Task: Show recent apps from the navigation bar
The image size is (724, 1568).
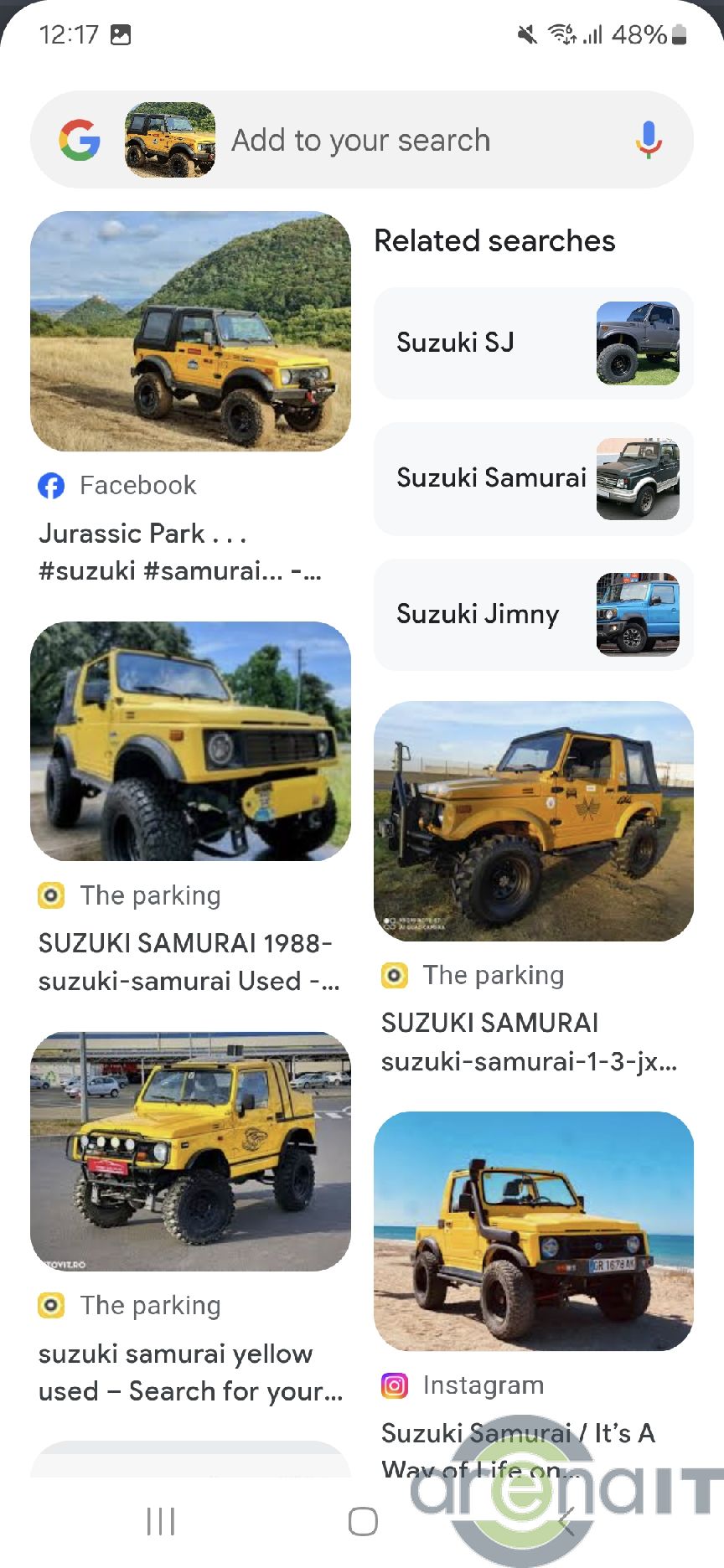Action: pyautogui.click(x=161, y=1521)
